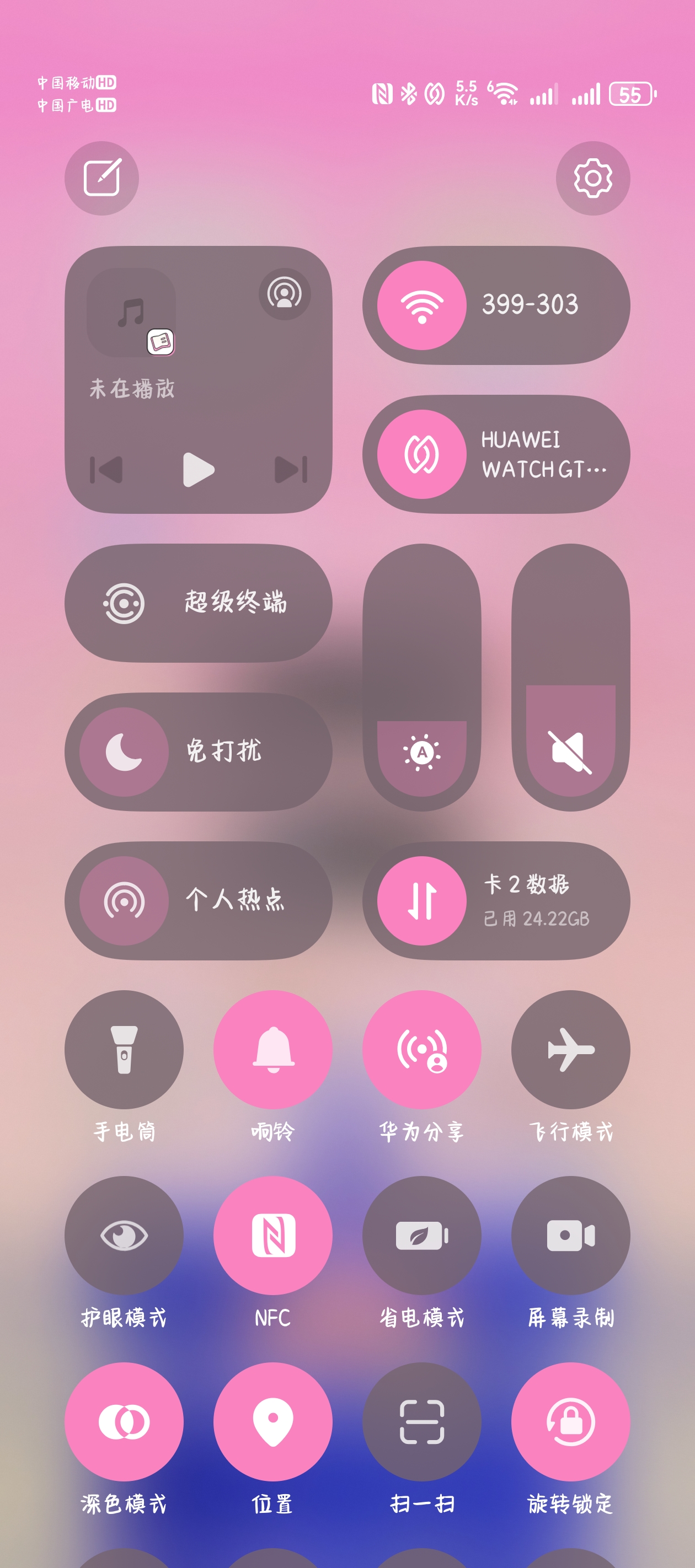
Task: Open the edit shortcuts icon
Action: [x=101, y=178]
